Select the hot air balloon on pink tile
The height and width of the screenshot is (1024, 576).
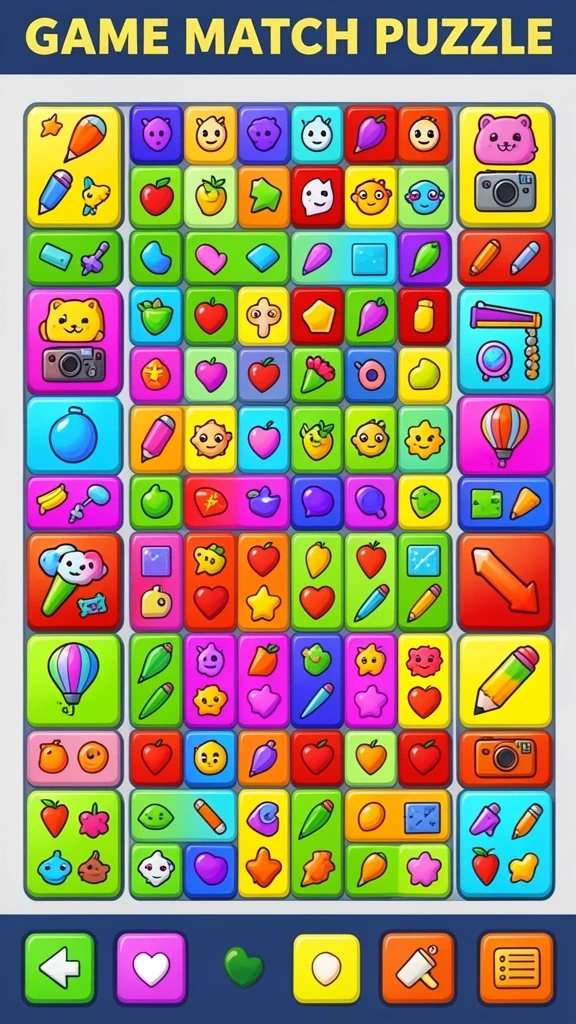click(x=505, y=435)
